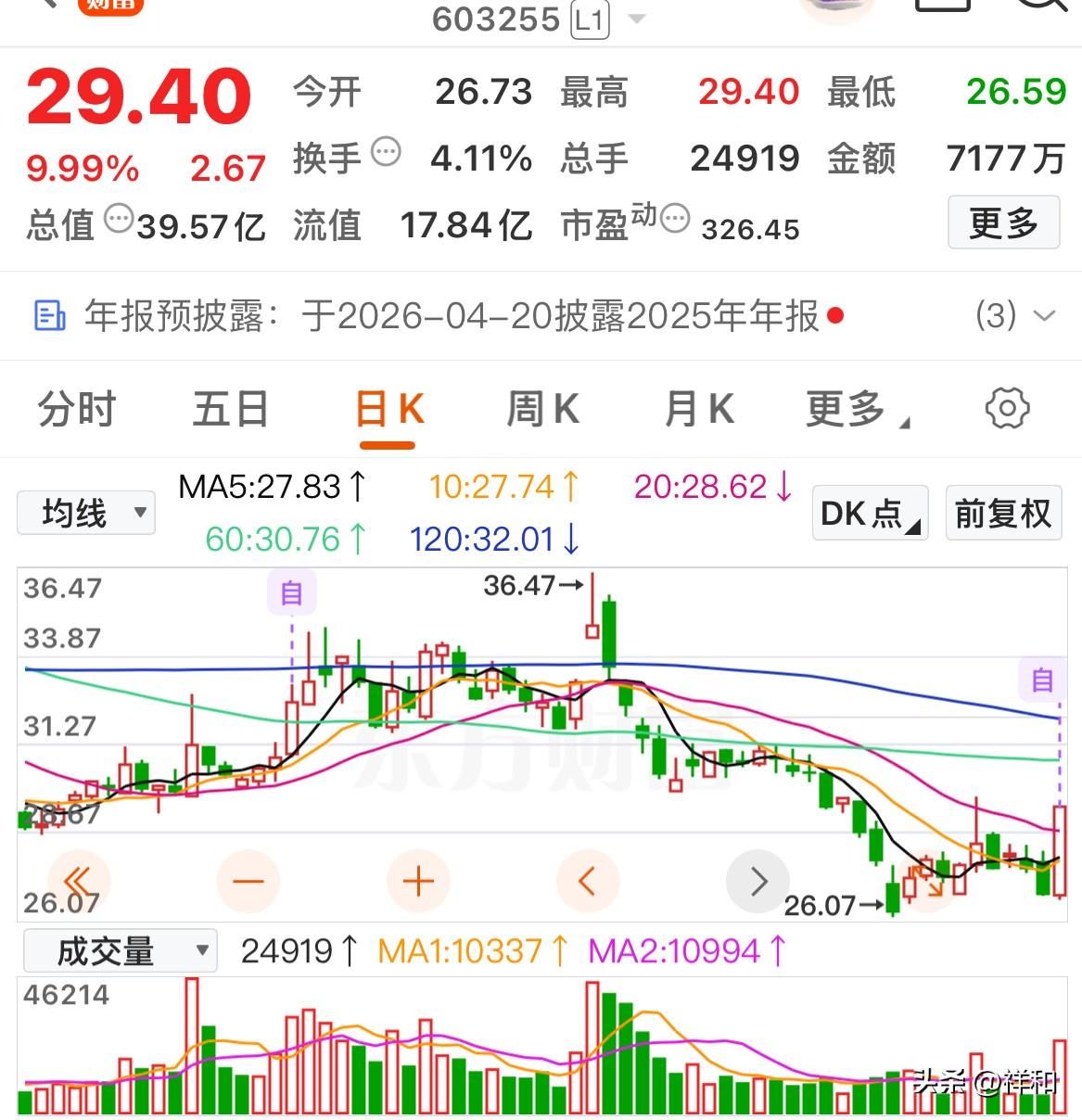Viewport: 1082px width, 1120px height.
Task: Switch to the 周K chart tab
Action: [542, 409]
